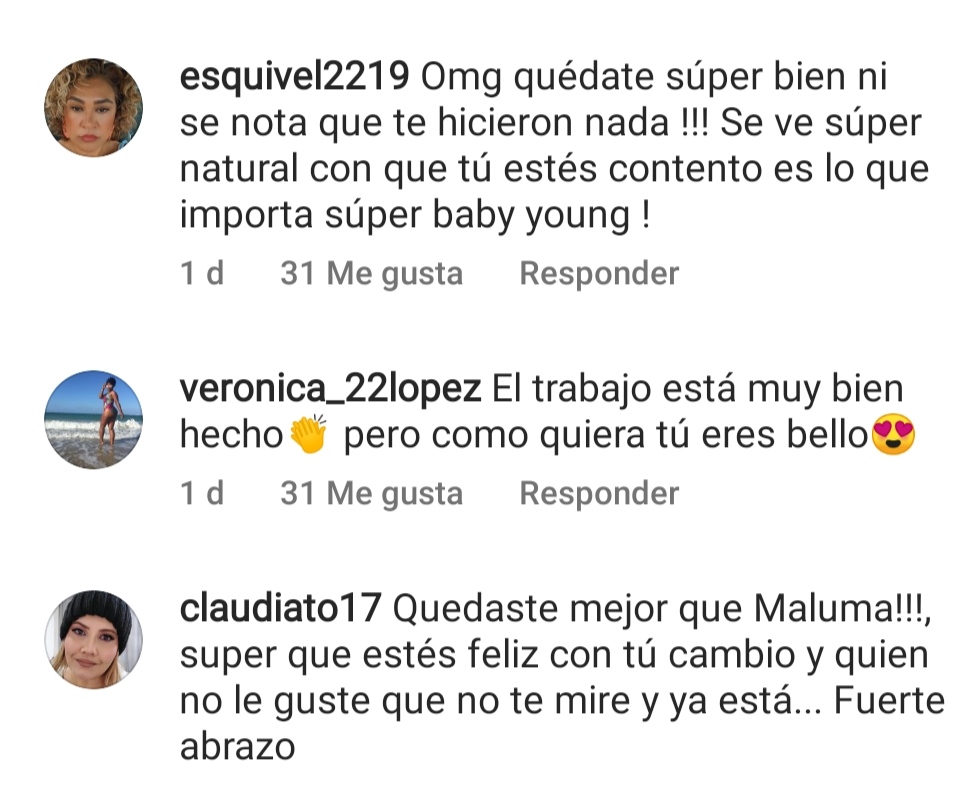Open claudiato17's profile picture
972x787 pixels.
tap(93, 638)
